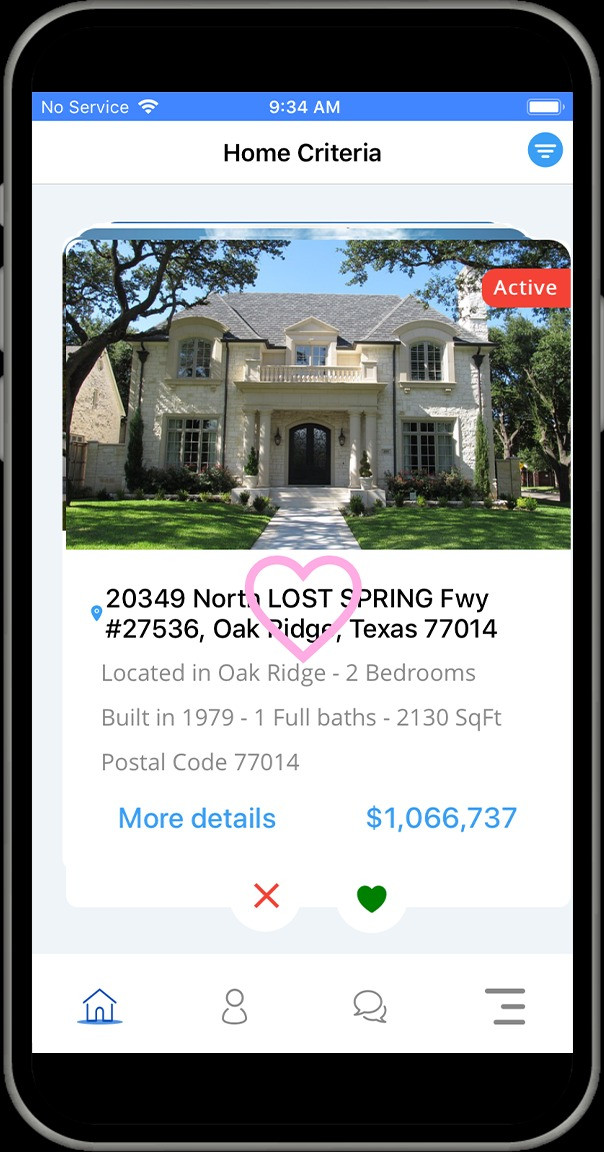Like this home with the green heart
Screen dimensions: 604x1152
click(x=372, y=898)
